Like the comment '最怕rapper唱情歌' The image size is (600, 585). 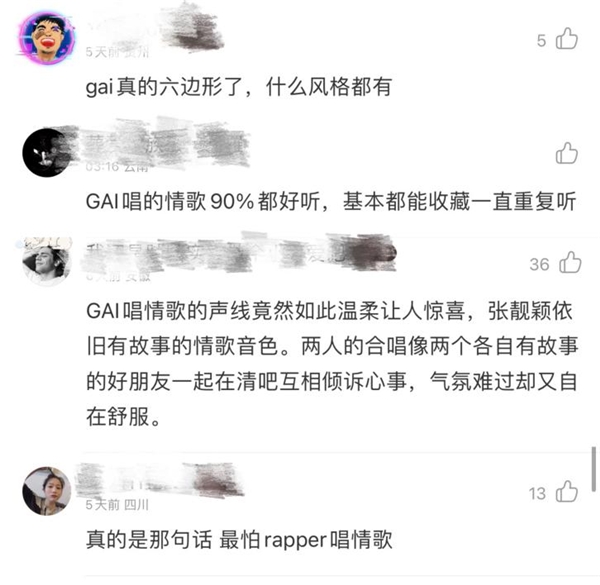567,492
